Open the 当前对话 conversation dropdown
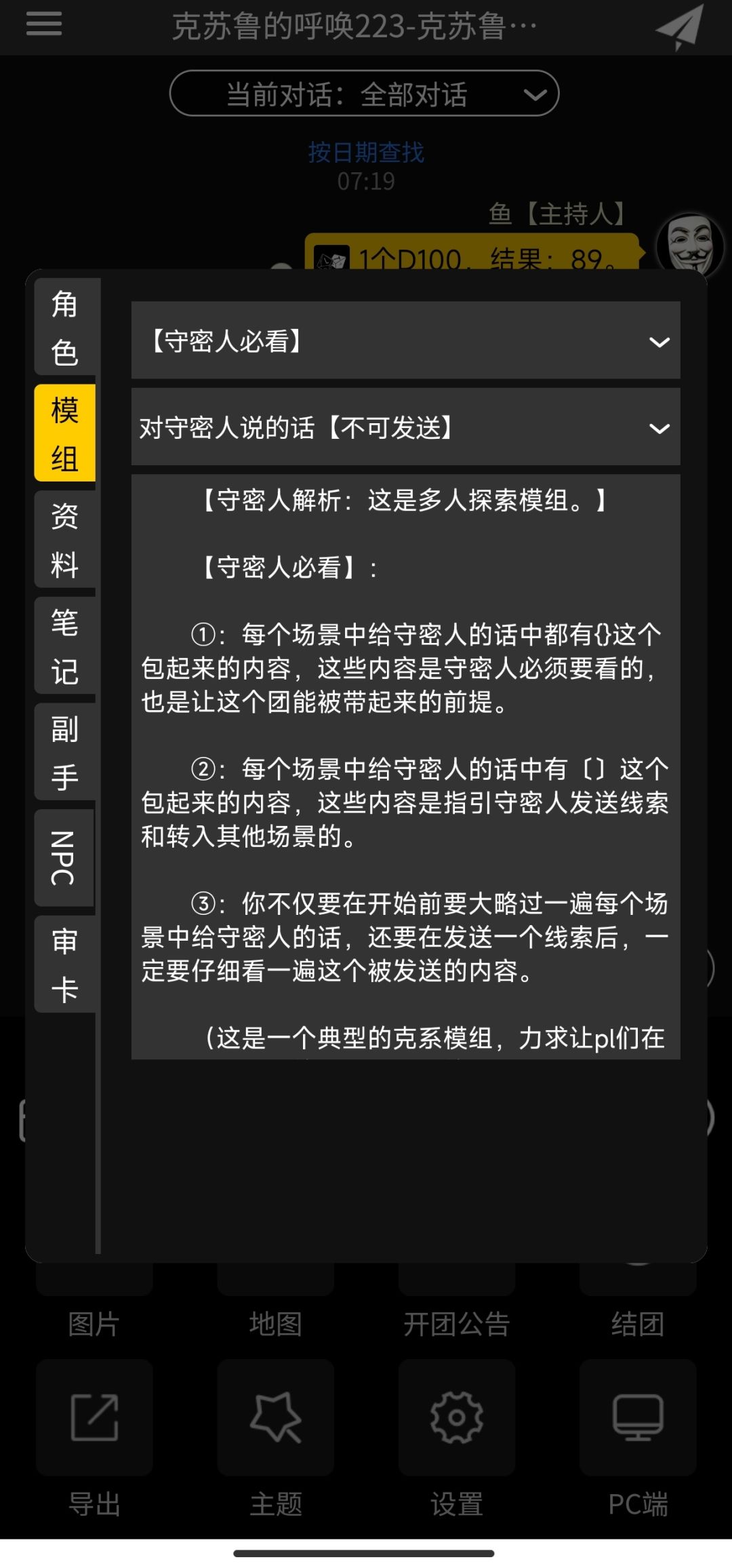Viewport: 732px width, 1568px height. click(x=366, y=95)
